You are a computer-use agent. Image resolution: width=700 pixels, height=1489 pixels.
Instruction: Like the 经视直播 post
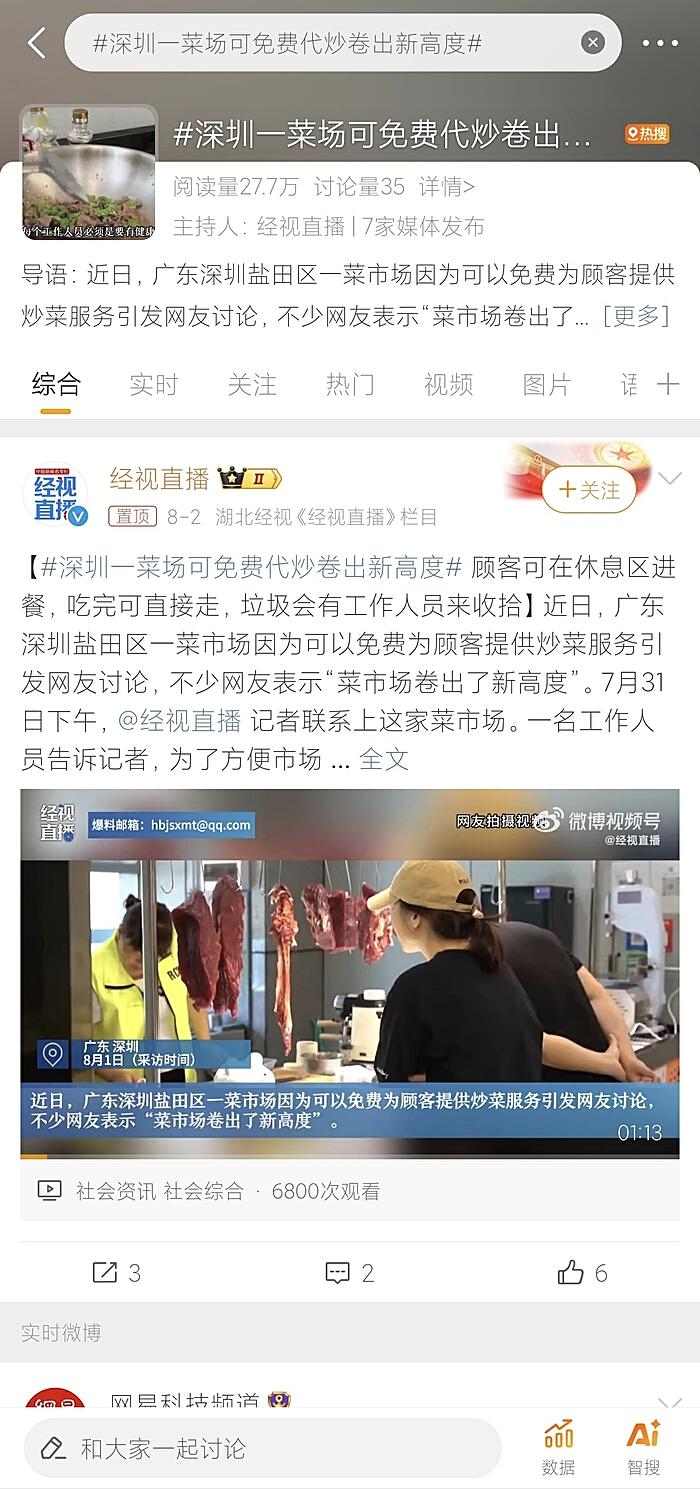(582, 1273)
